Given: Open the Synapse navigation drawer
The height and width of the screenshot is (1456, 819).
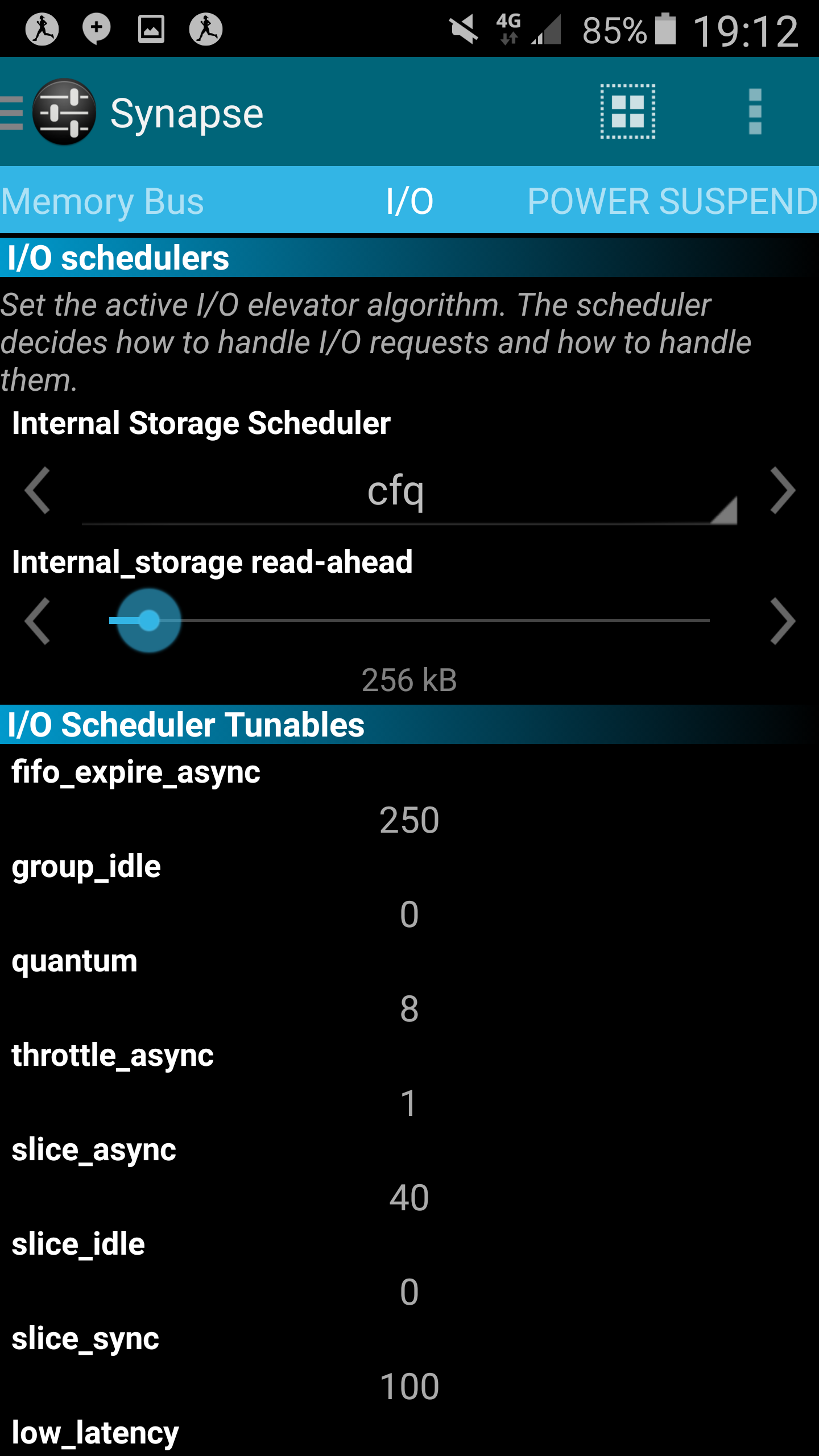Looking at the screenshot, I should tap(48, 112).
